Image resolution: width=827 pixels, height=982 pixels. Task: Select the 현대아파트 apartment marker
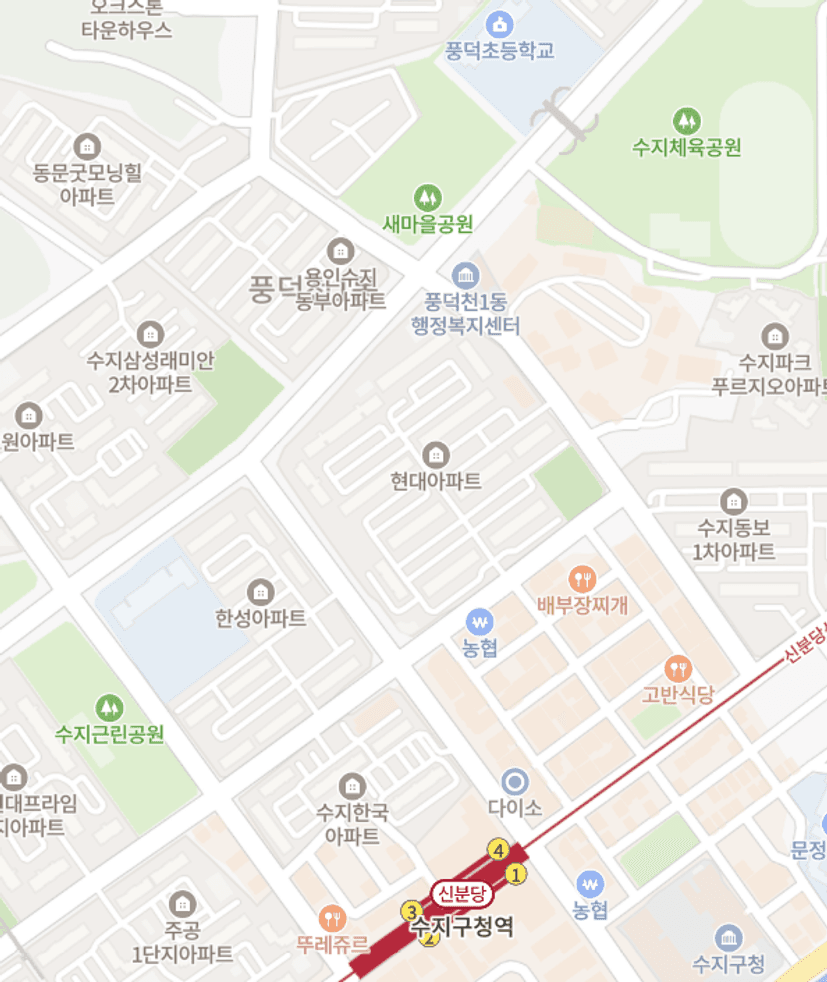[435, 455]
